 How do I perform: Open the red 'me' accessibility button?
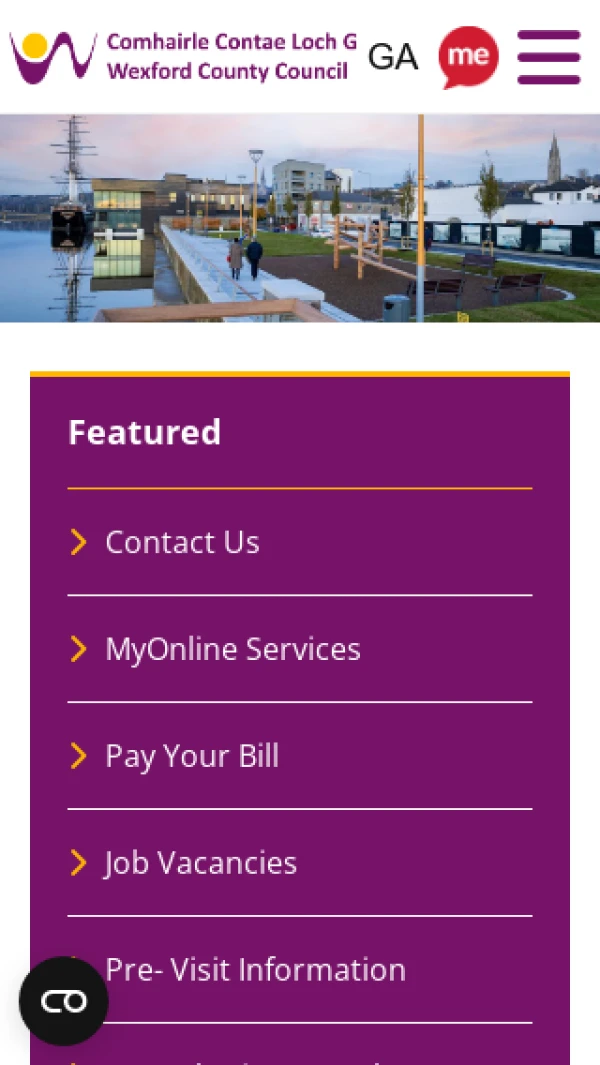pos(468,57)
